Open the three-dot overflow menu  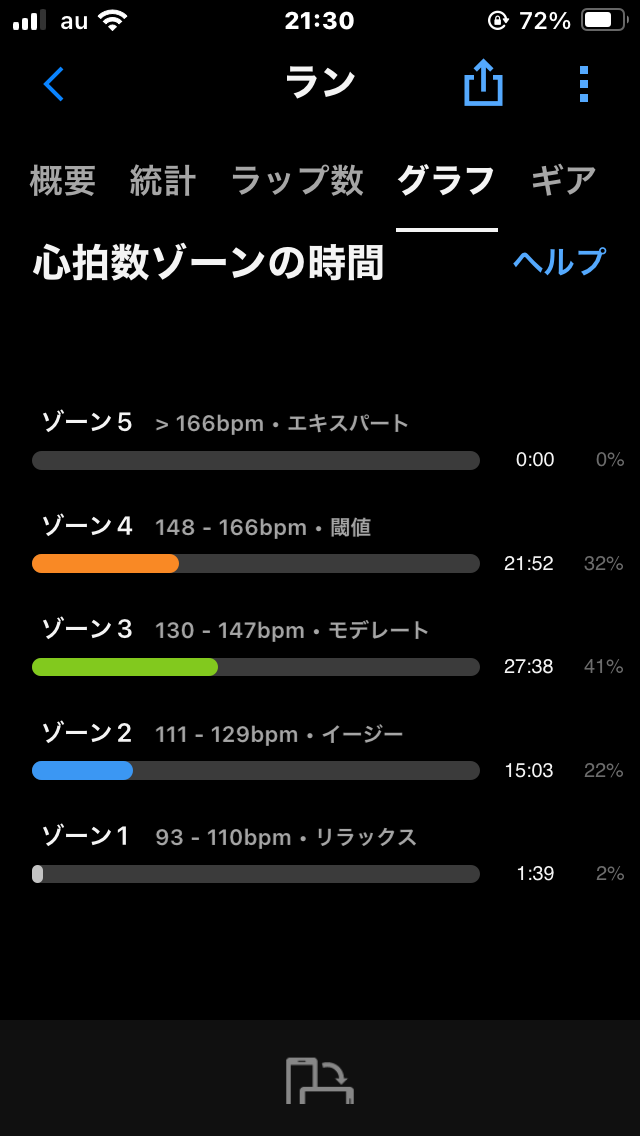[584, 84]
